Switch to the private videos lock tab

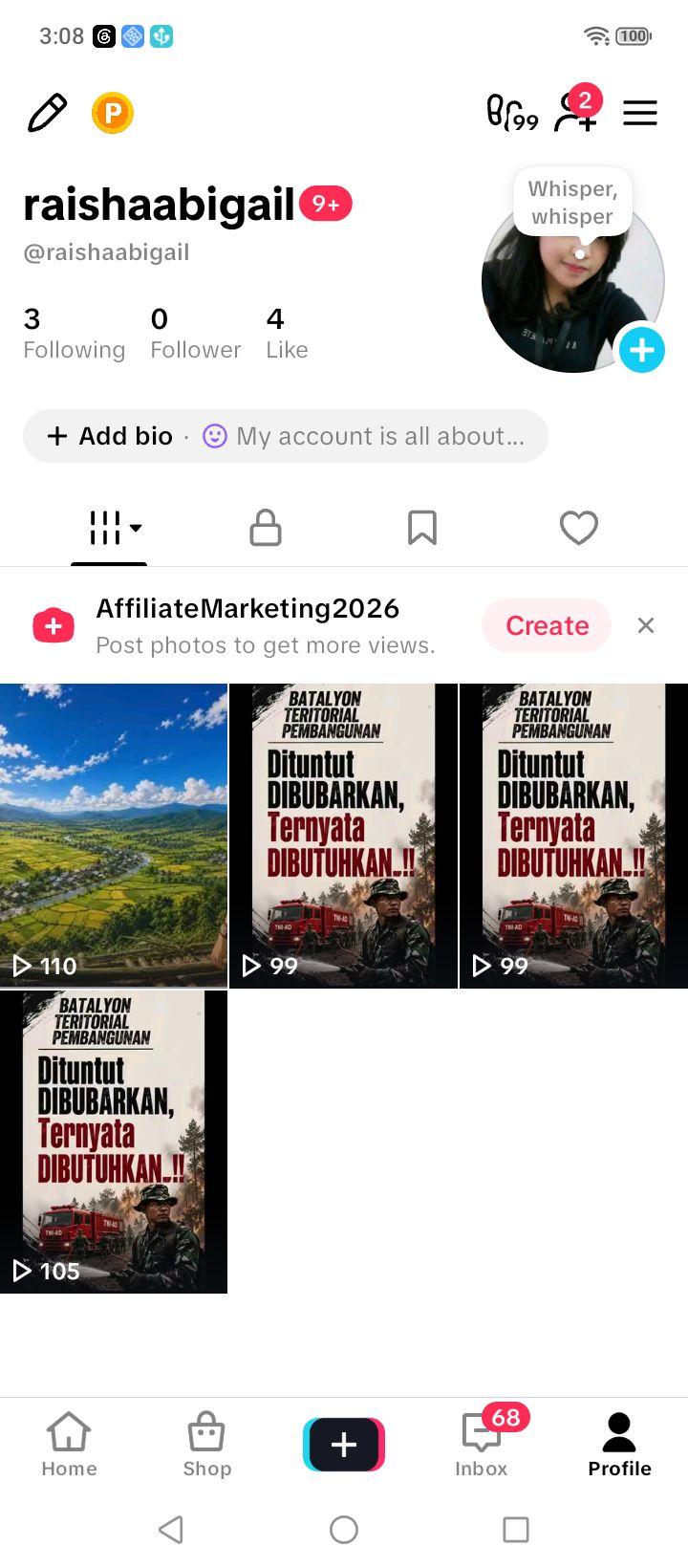pyautogui.click(x=266, y=528)
